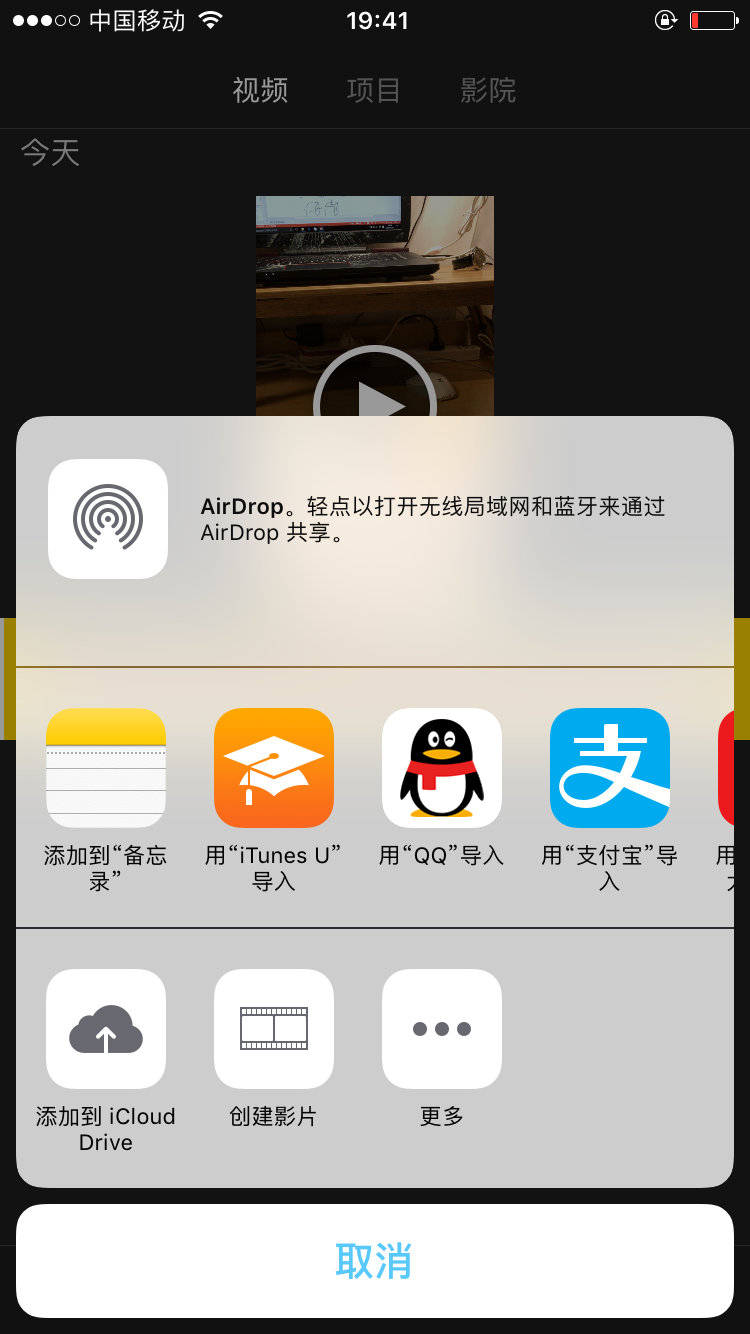
Task: Dismiss the share sheet with 取消
Action: coord(375,1261)
